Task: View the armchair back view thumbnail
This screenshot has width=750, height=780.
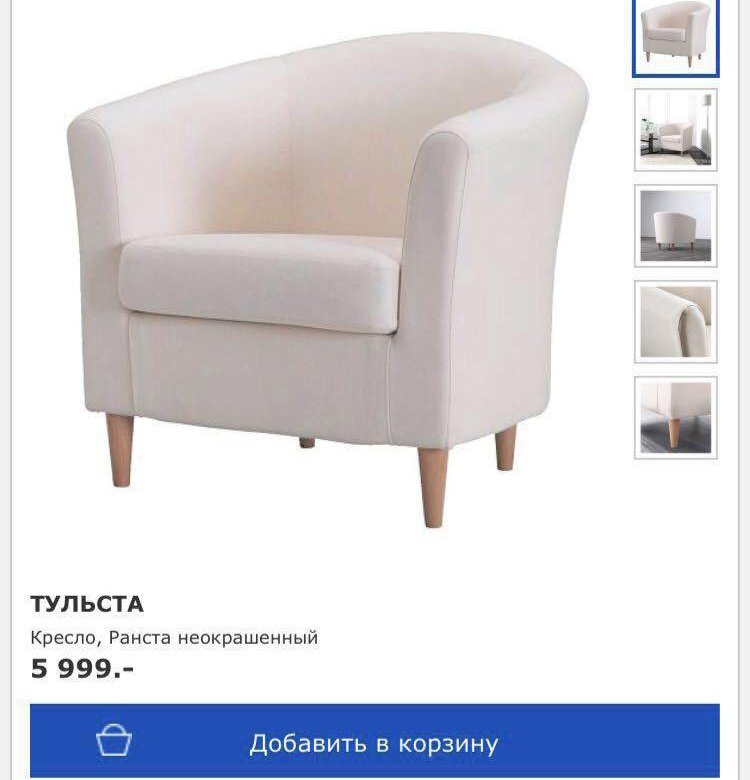Action: pos(675,226)
